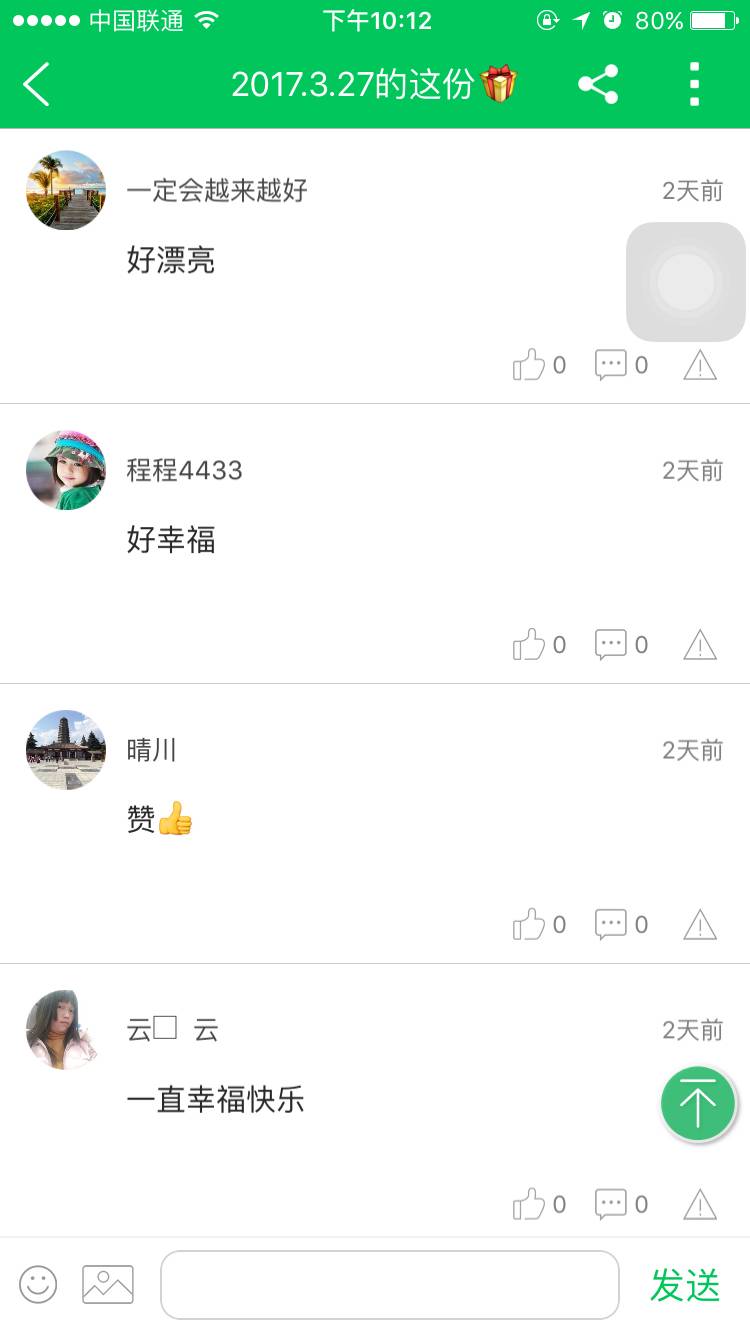Report 晴川's comment
The image size is (750, 1334).
click(700, 926)
